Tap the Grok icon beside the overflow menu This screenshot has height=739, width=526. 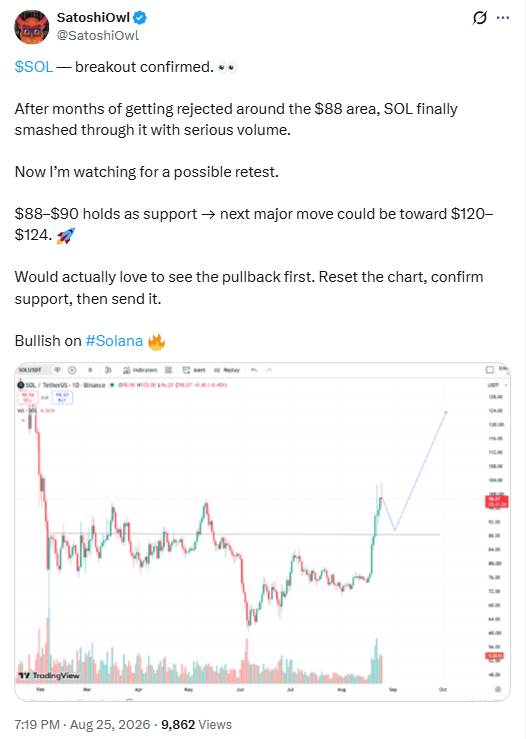[x=479, y=18]
